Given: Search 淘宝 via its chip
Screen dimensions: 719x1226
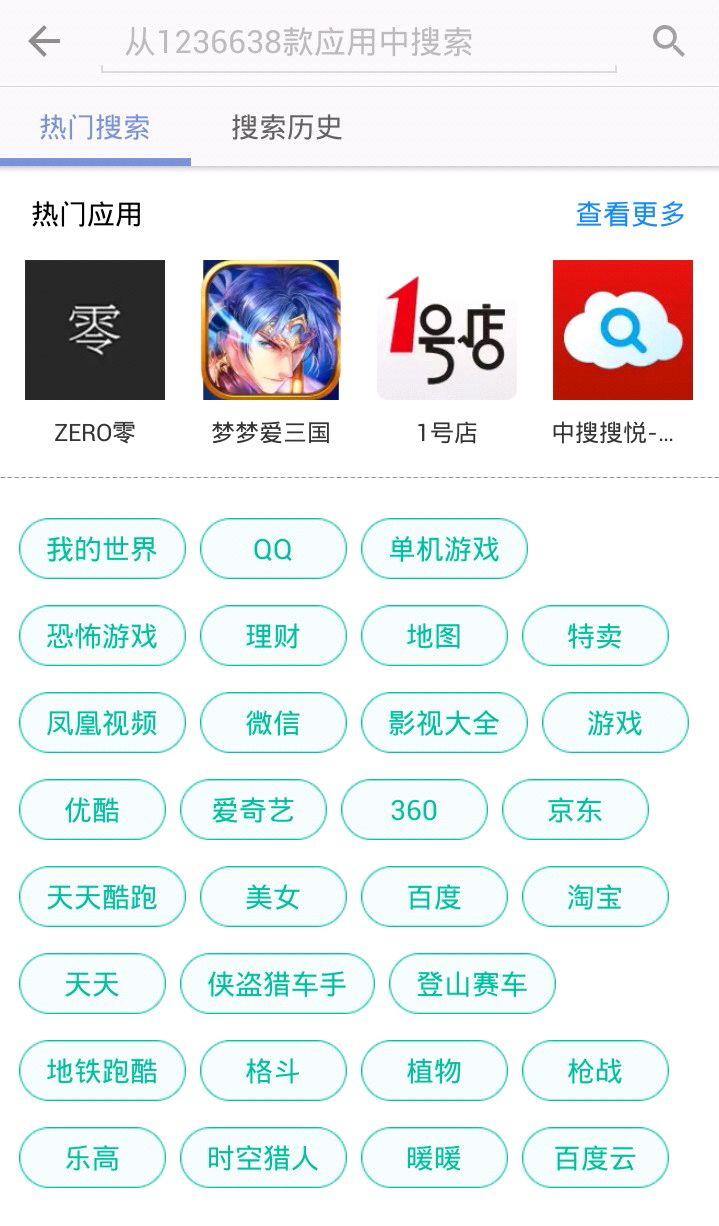Looking at the screenshot, I should (x=595, y=897).
